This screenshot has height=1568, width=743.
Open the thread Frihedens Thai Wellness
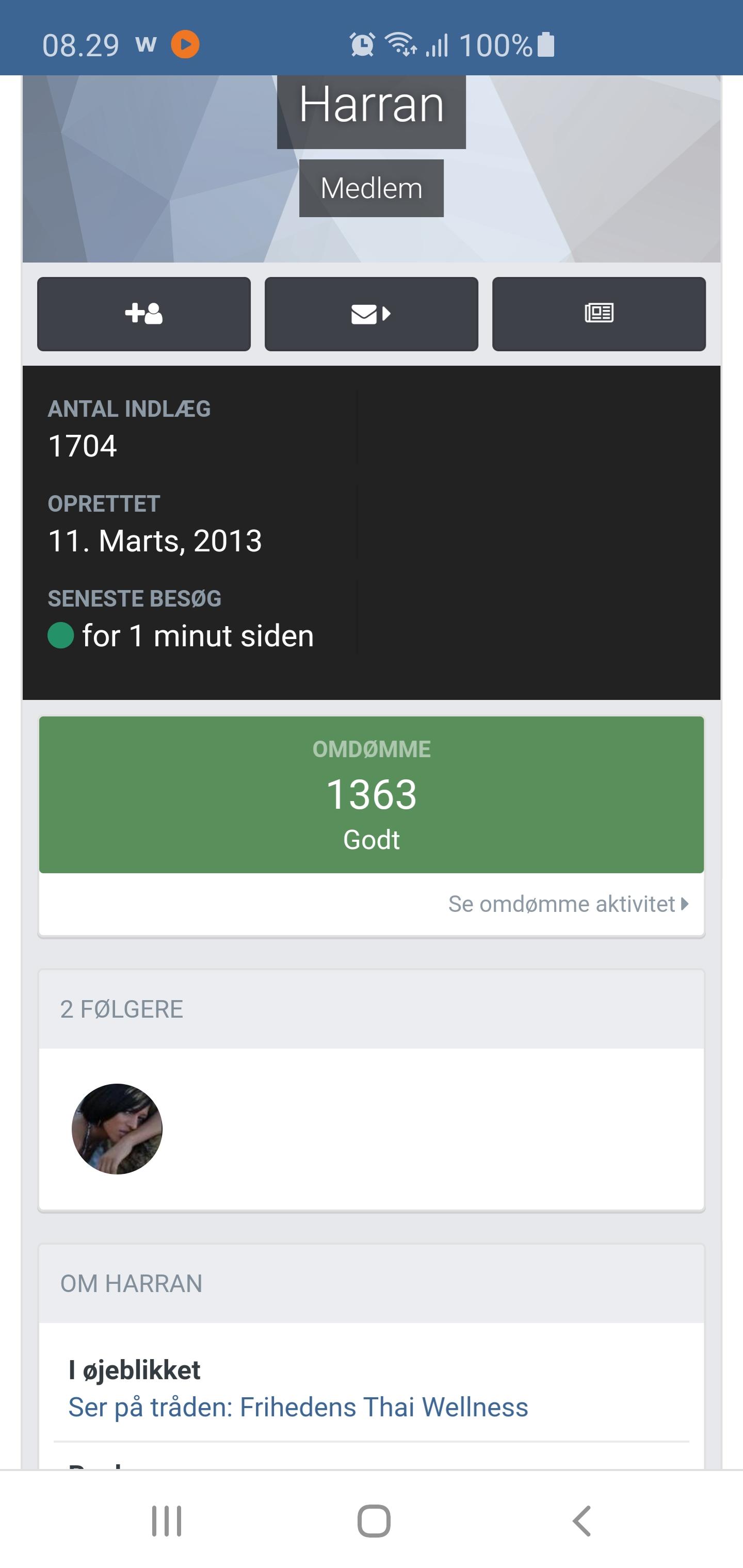[298, 1407]
